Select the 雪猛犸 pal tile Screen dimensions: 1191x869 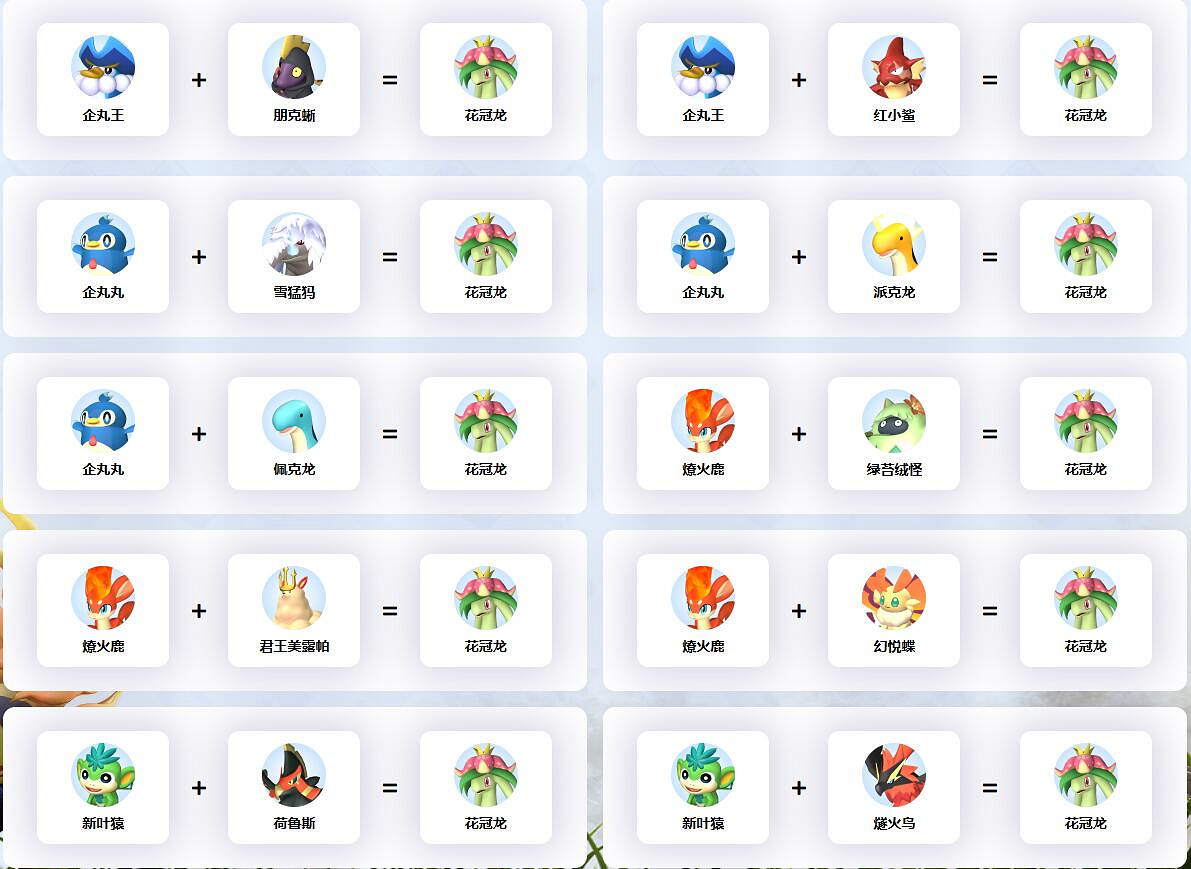pos(294,257)
